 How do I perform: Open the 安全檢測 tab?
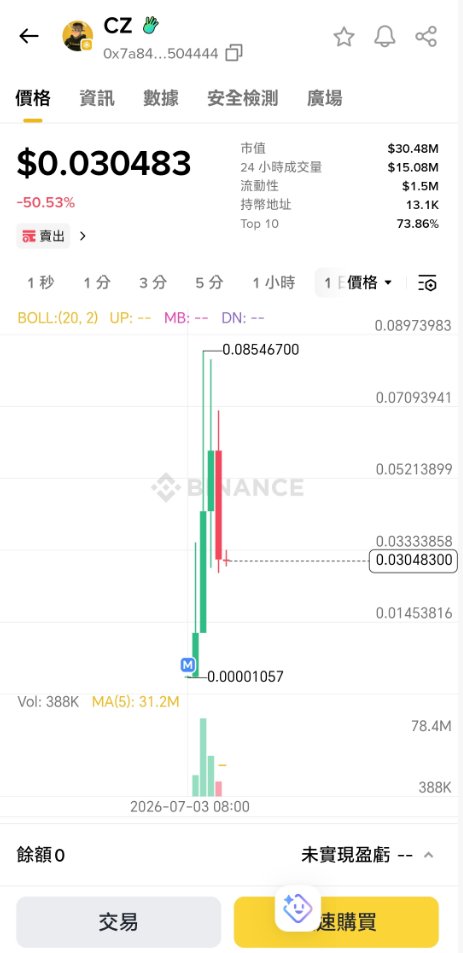point(242,98)
